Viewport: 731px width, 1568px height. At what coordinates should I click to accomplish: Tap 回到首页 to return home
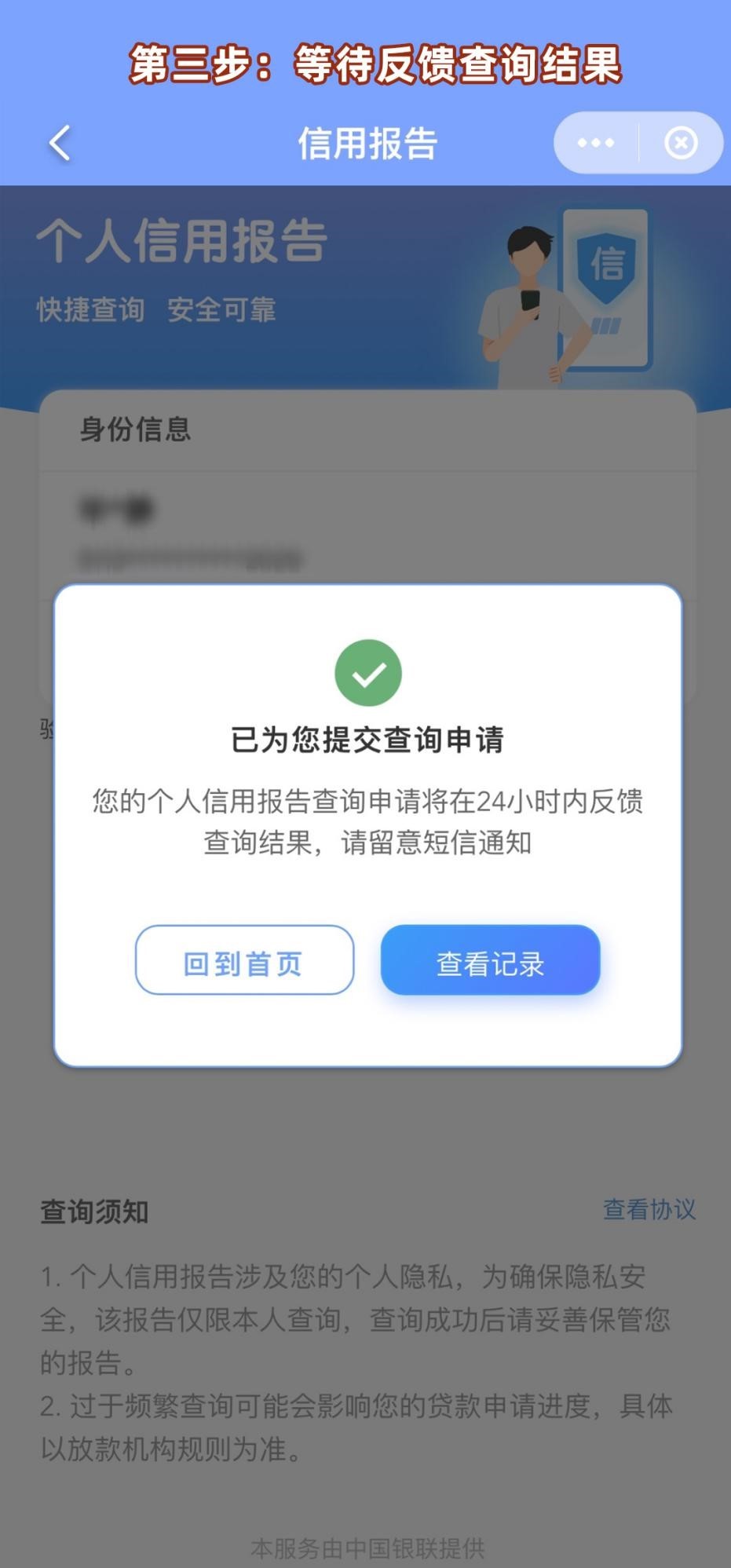(x=244, y=960)
